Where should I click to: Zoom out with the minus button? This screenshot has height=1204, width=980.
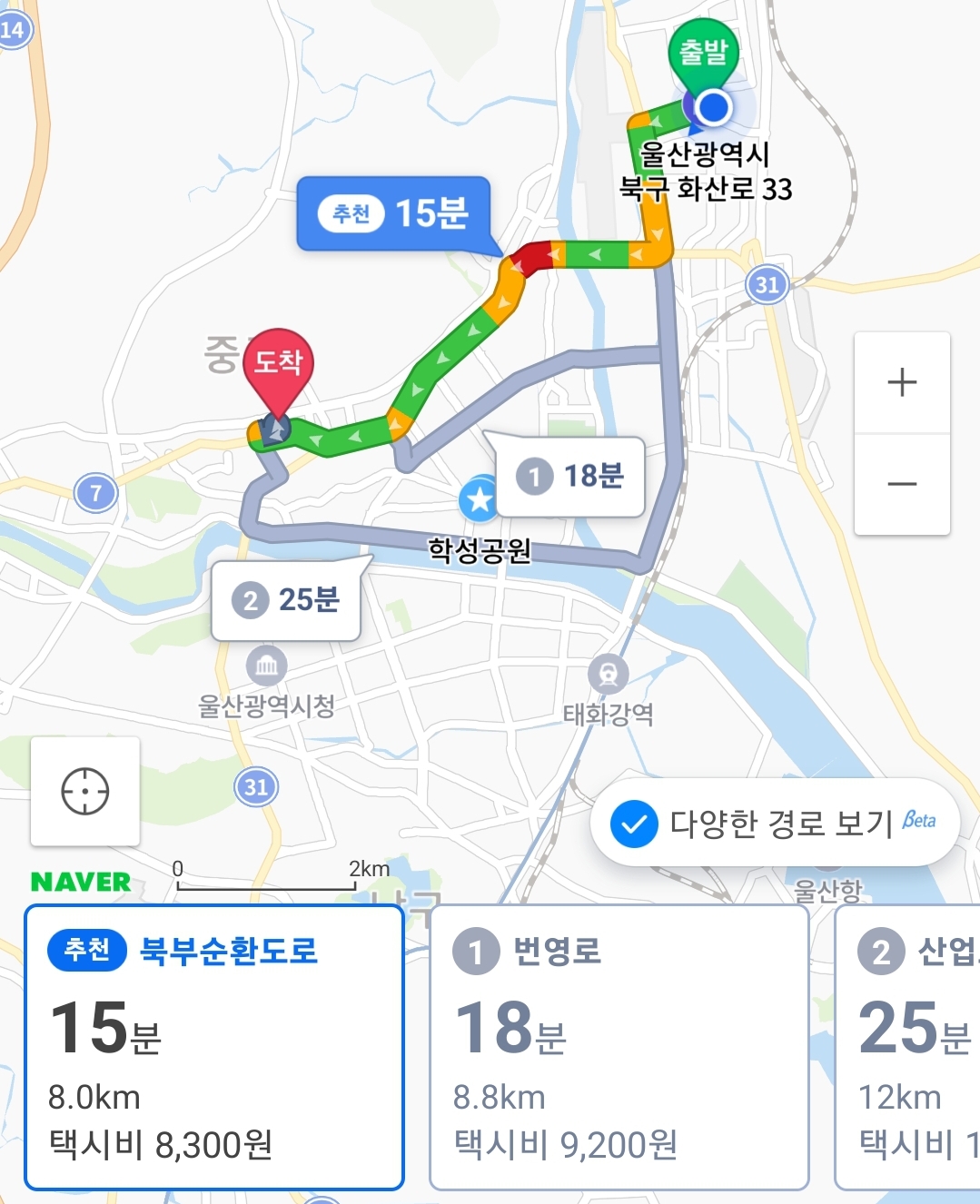(902, 484)
